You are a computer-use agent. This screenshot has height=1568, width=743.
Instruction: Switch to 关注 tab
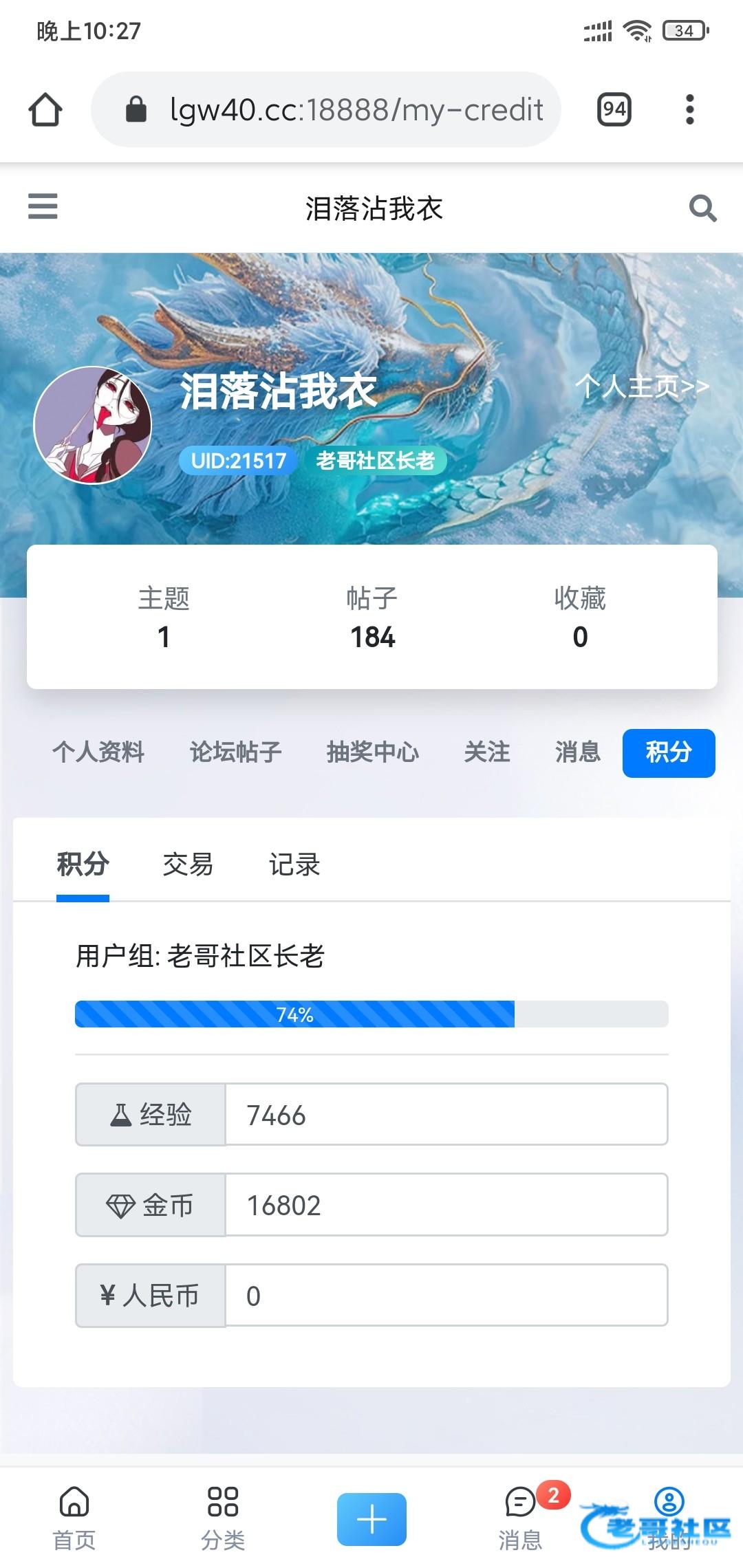click(487, 752)
